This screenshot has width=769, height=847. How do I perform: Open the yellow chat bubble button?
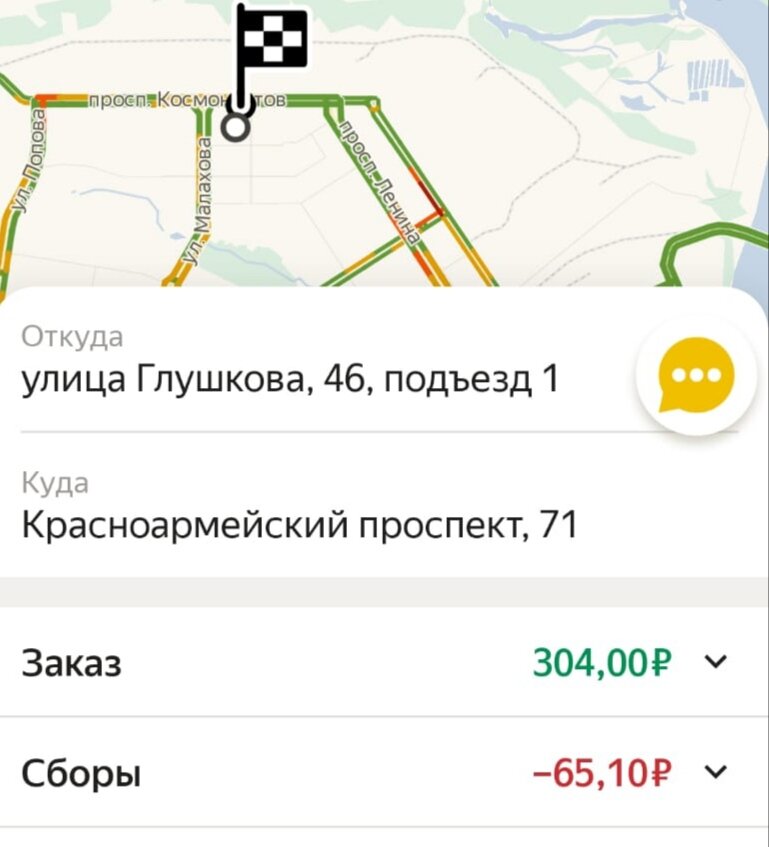tap(697, 377)
